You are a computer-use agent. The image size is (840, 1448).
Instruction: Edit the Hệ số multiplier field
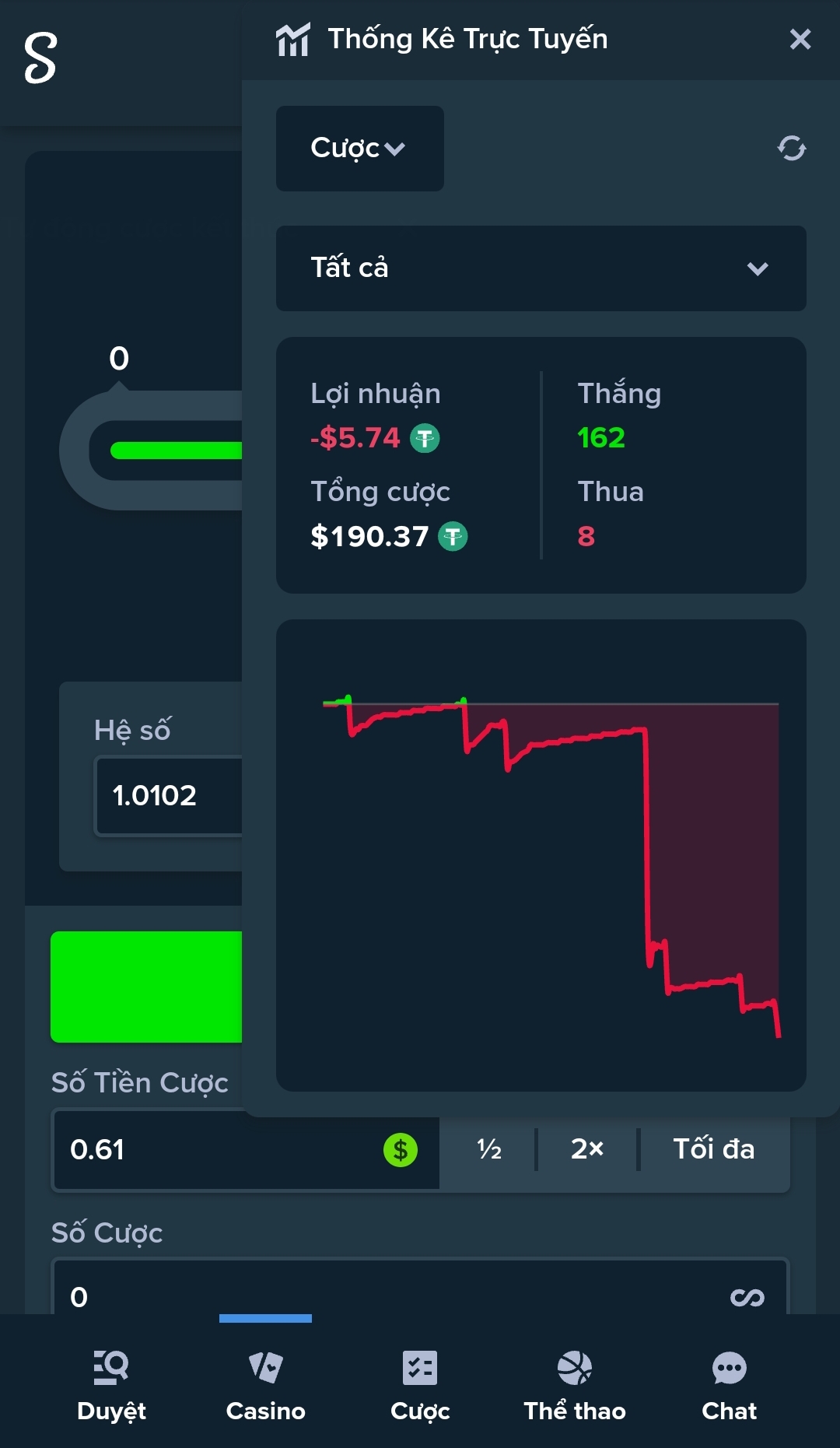(169, 796)
